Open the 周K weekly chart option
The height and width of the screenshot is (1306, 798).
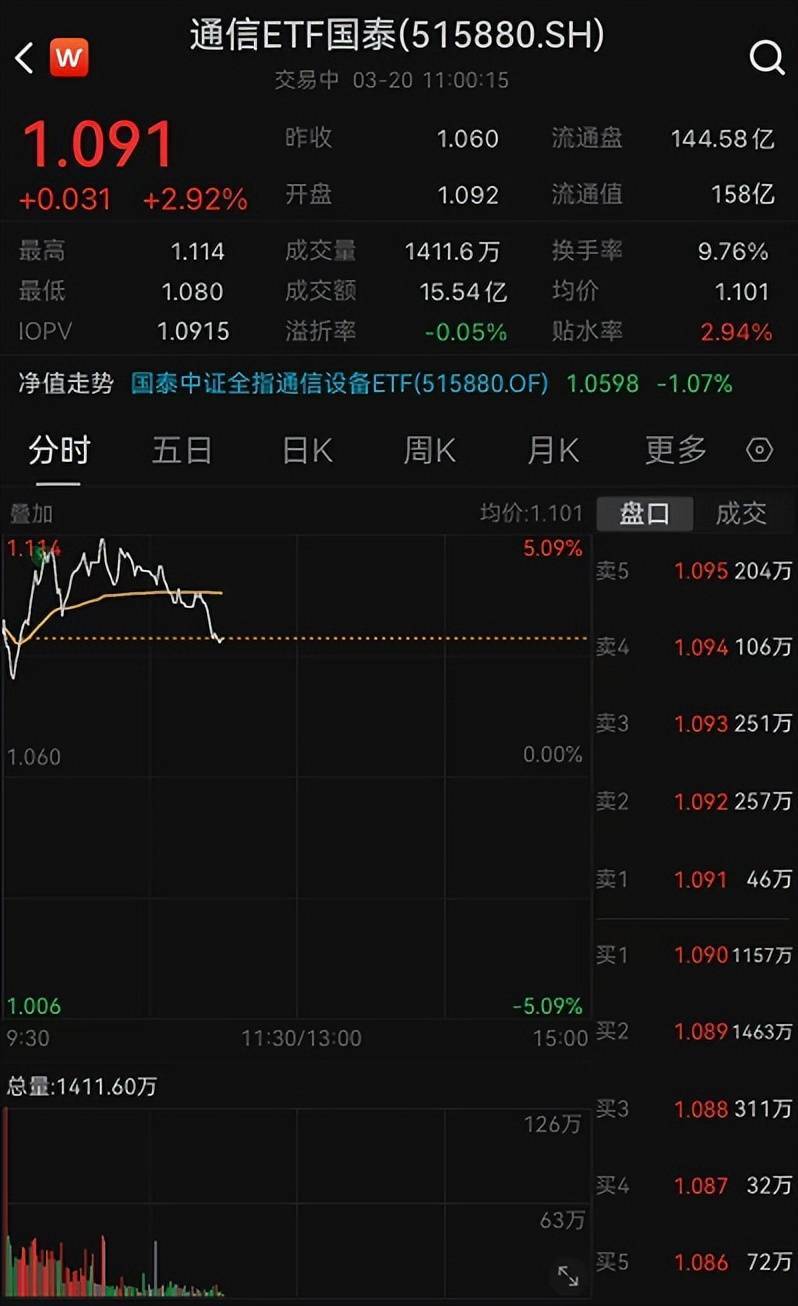pyautogui.click(x=428, y=450)
